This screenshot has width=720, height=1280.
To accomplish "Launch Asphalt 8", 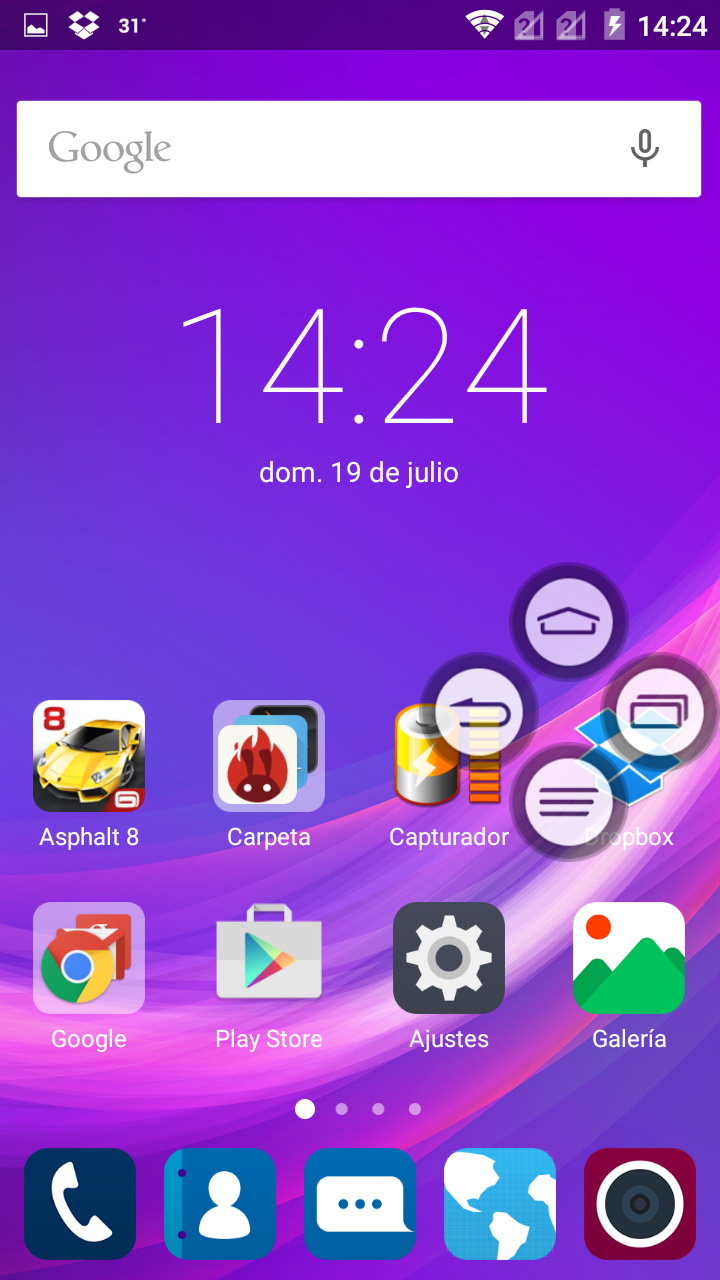I will click(x=89, y=756).
